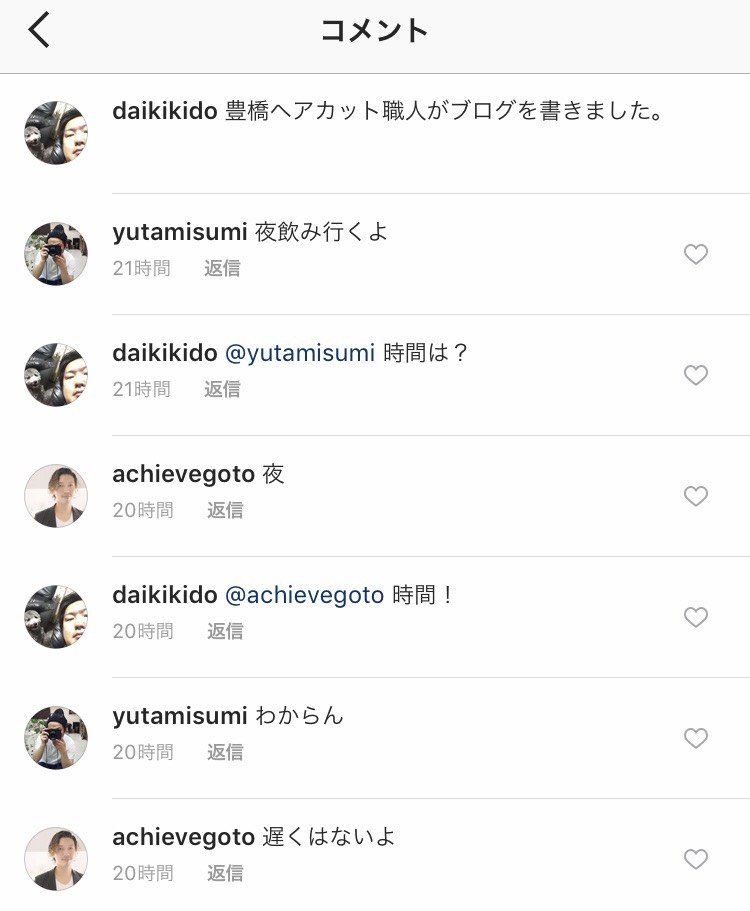Open username achievegoto on 遅くはないよ comment

[x=183, y=837]
